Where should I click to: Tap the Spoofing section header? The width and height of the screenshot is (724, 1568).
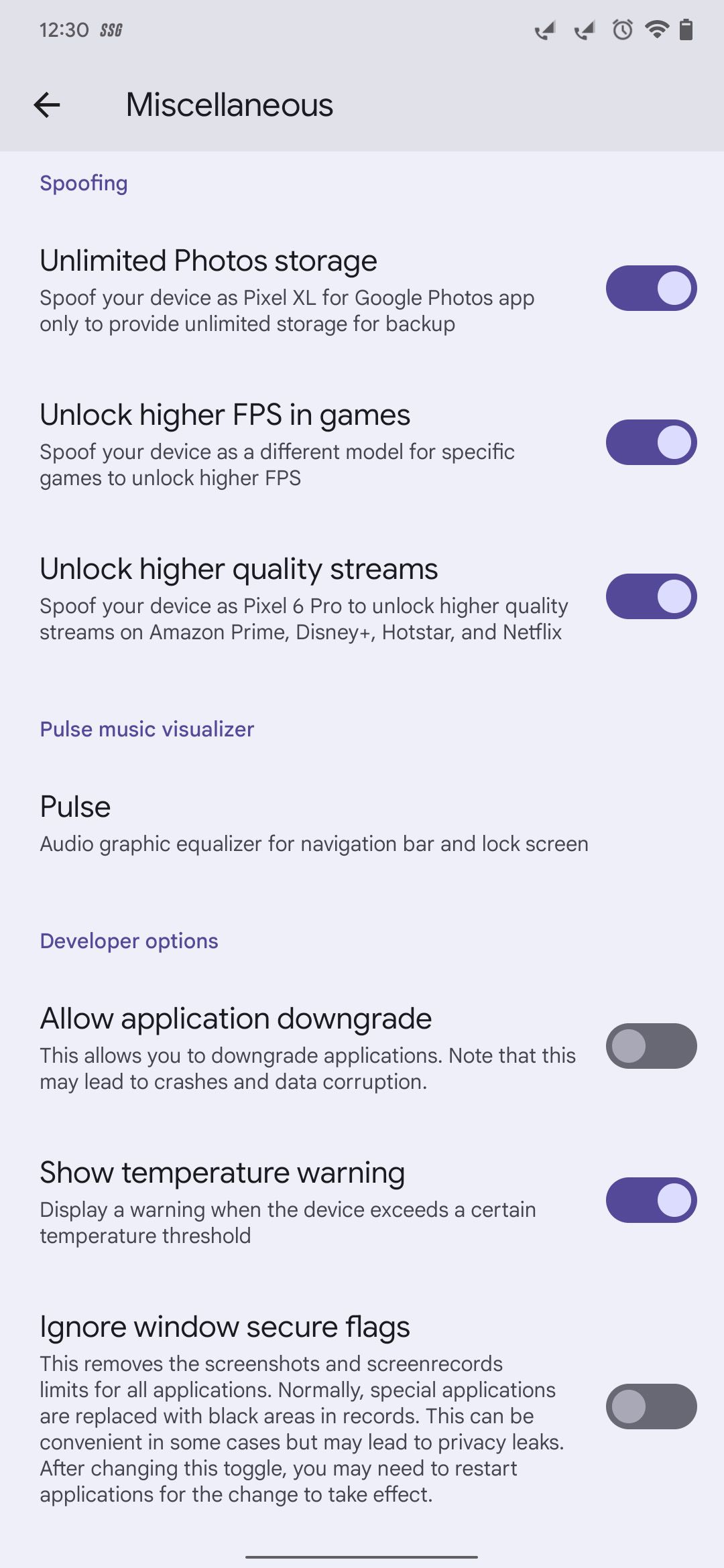click(83, 182)
